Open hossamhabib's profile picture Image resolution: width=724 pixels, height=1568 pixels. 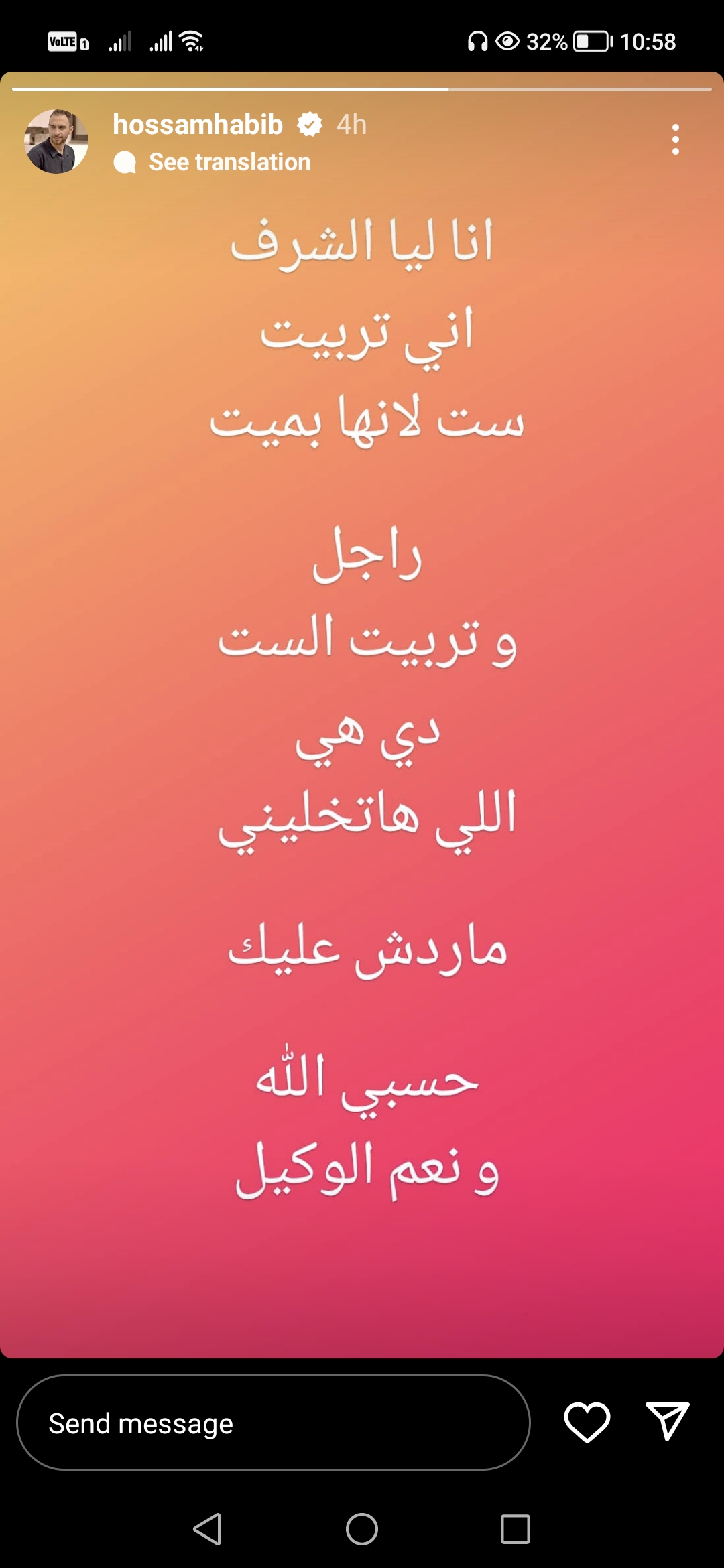tap(56, 141)
